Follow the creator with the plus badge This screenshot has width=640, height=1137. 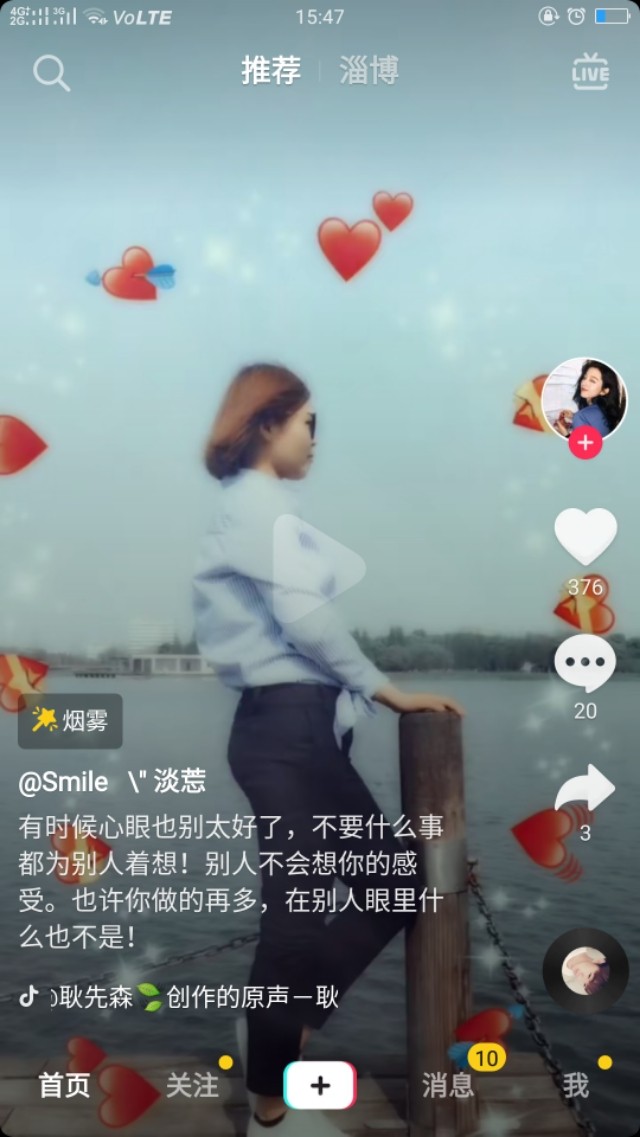point(585,442)
